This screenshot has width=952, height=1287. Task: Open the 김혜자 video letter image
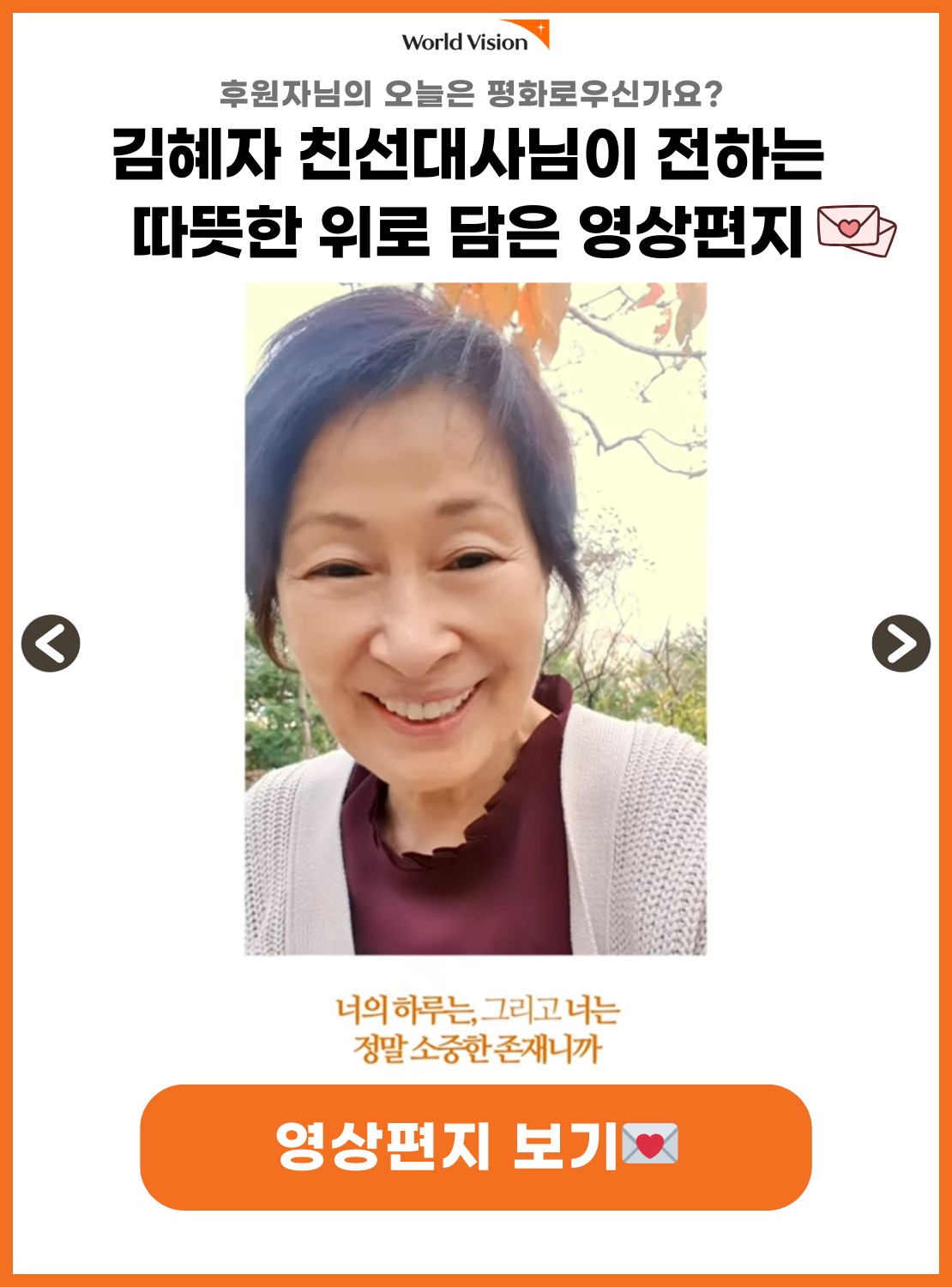pos(476,618)
